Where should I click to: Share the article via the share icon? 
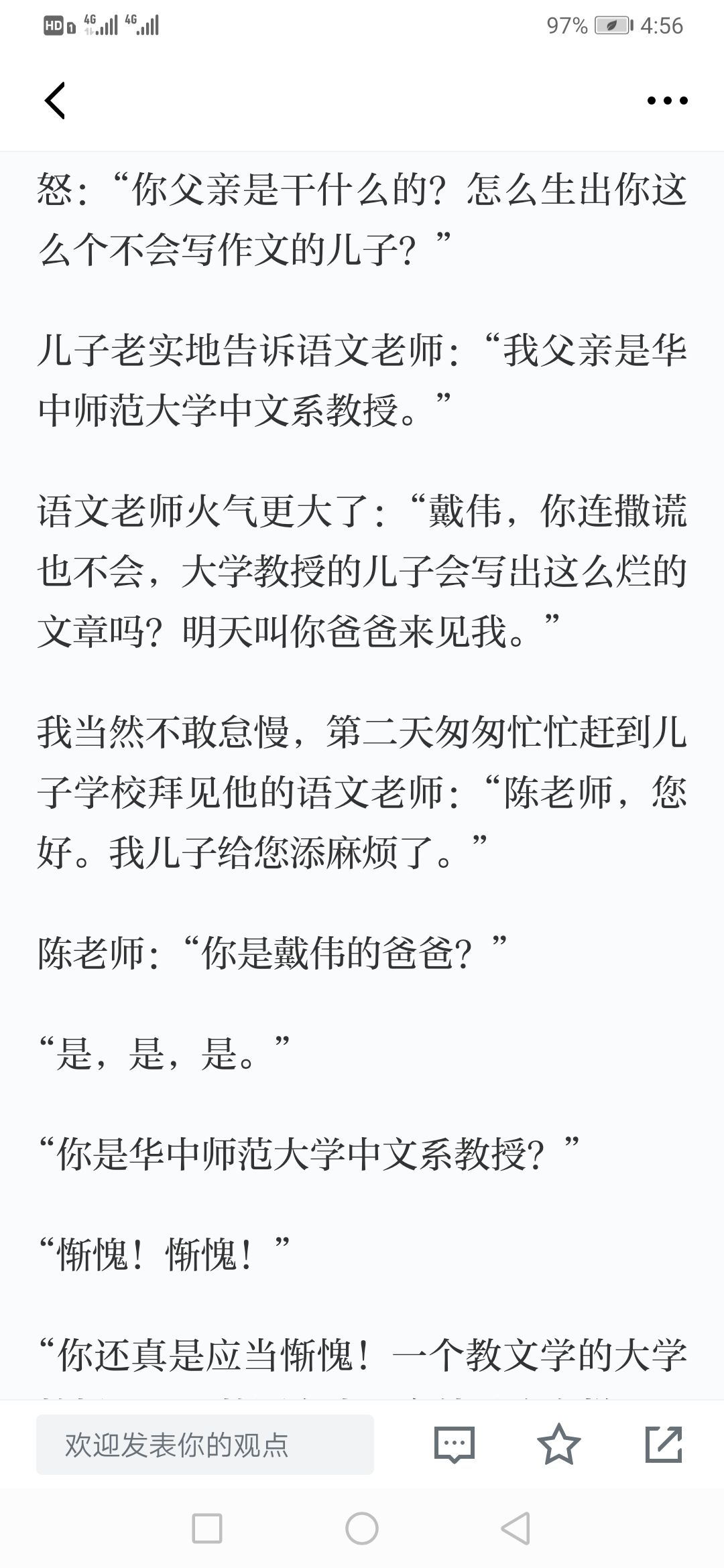pyautogui.click(x=664, y=1444)
